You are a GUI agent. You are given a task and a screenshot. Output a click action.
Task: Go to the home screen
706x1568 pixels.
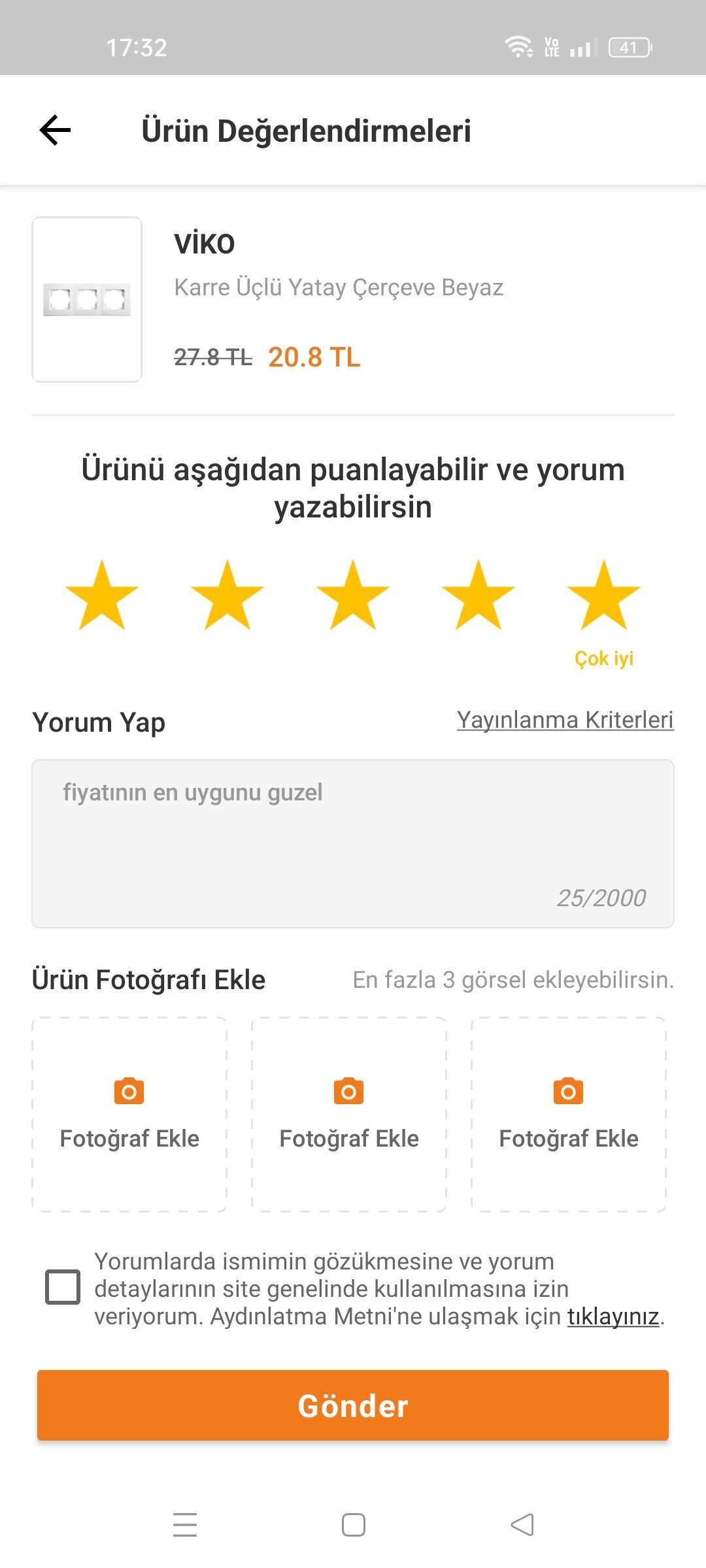(x=354, y=1525)
